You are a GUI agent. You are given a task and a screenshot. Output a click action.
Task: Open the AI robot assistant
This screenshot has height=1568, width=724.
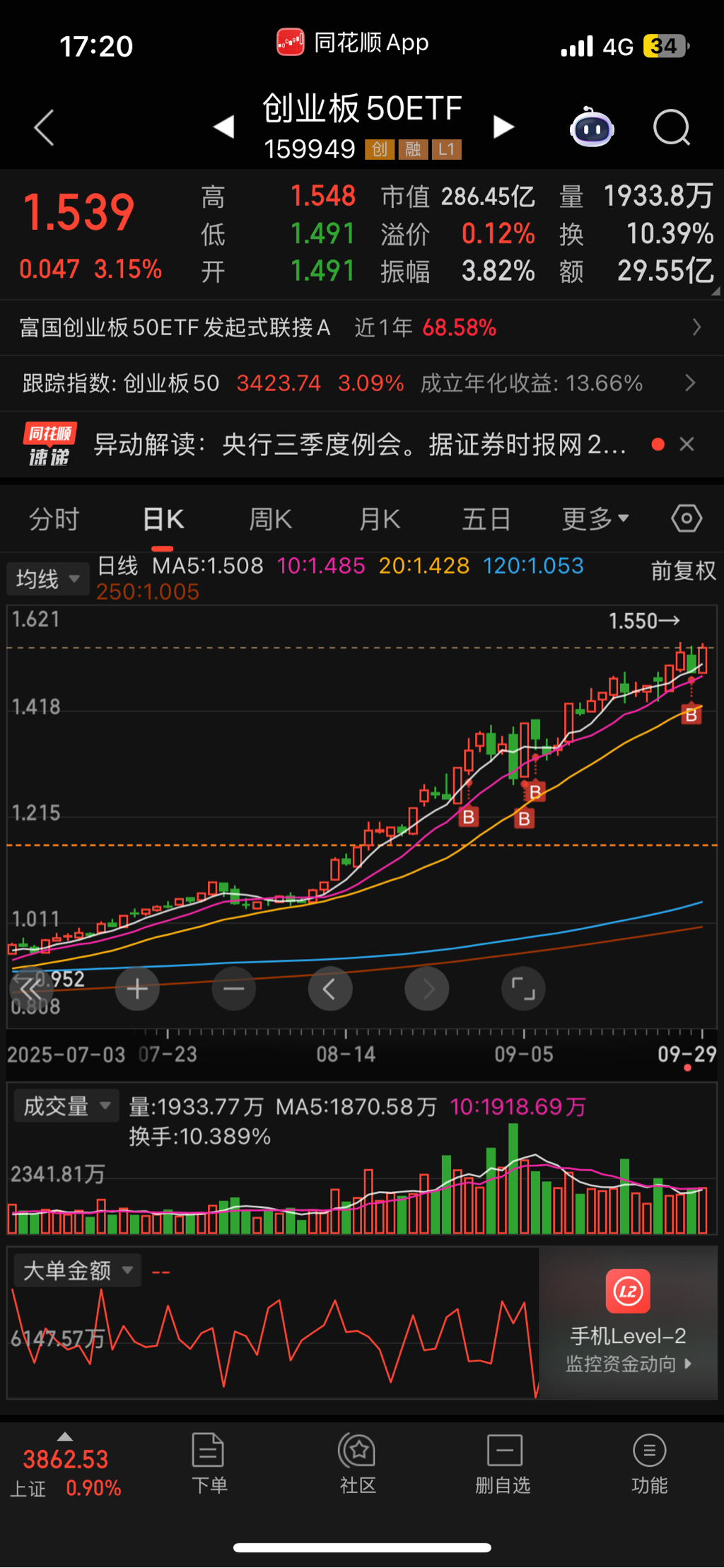[x=592, y=128]
